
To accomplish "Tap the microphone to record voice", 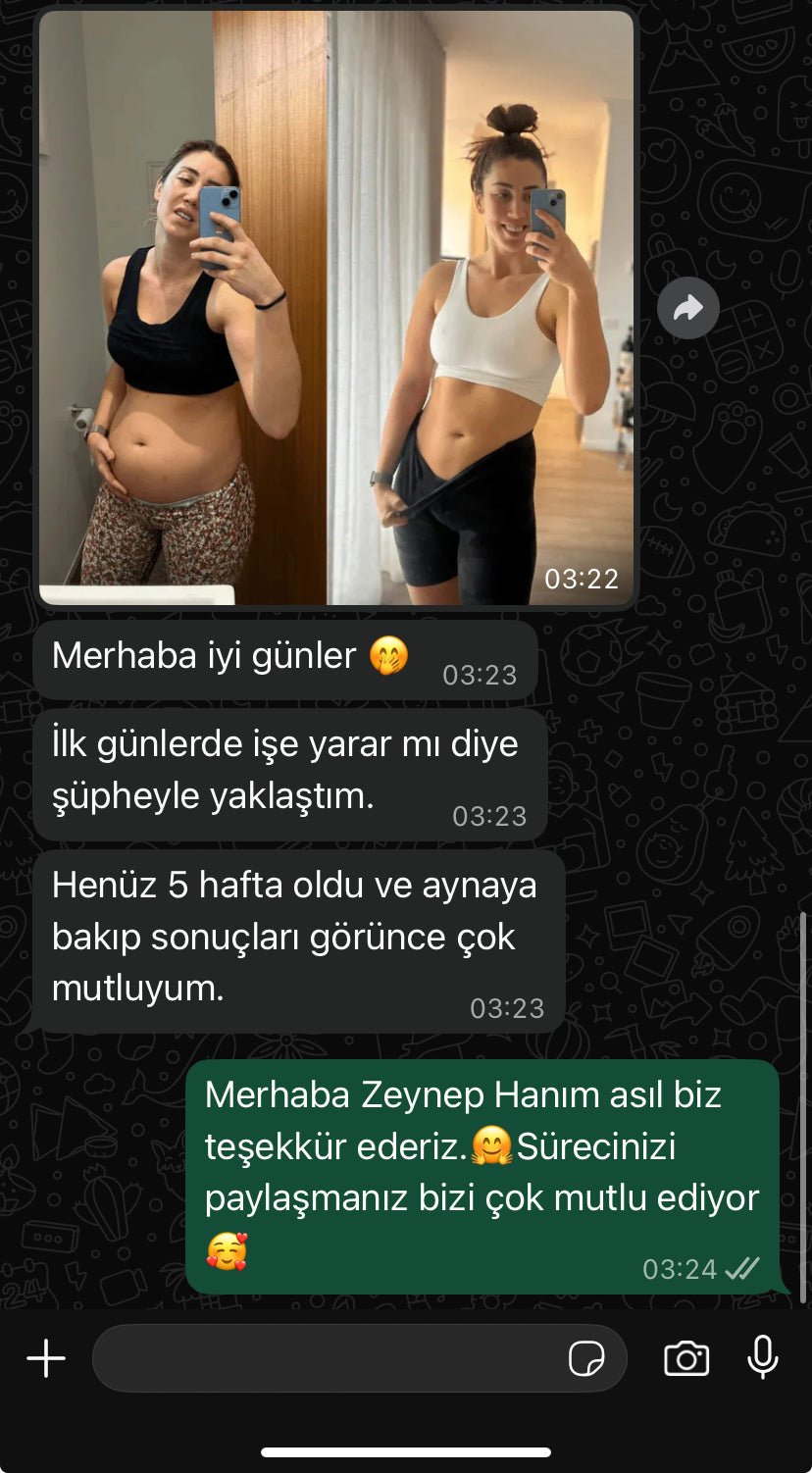I will (762, 1358).
